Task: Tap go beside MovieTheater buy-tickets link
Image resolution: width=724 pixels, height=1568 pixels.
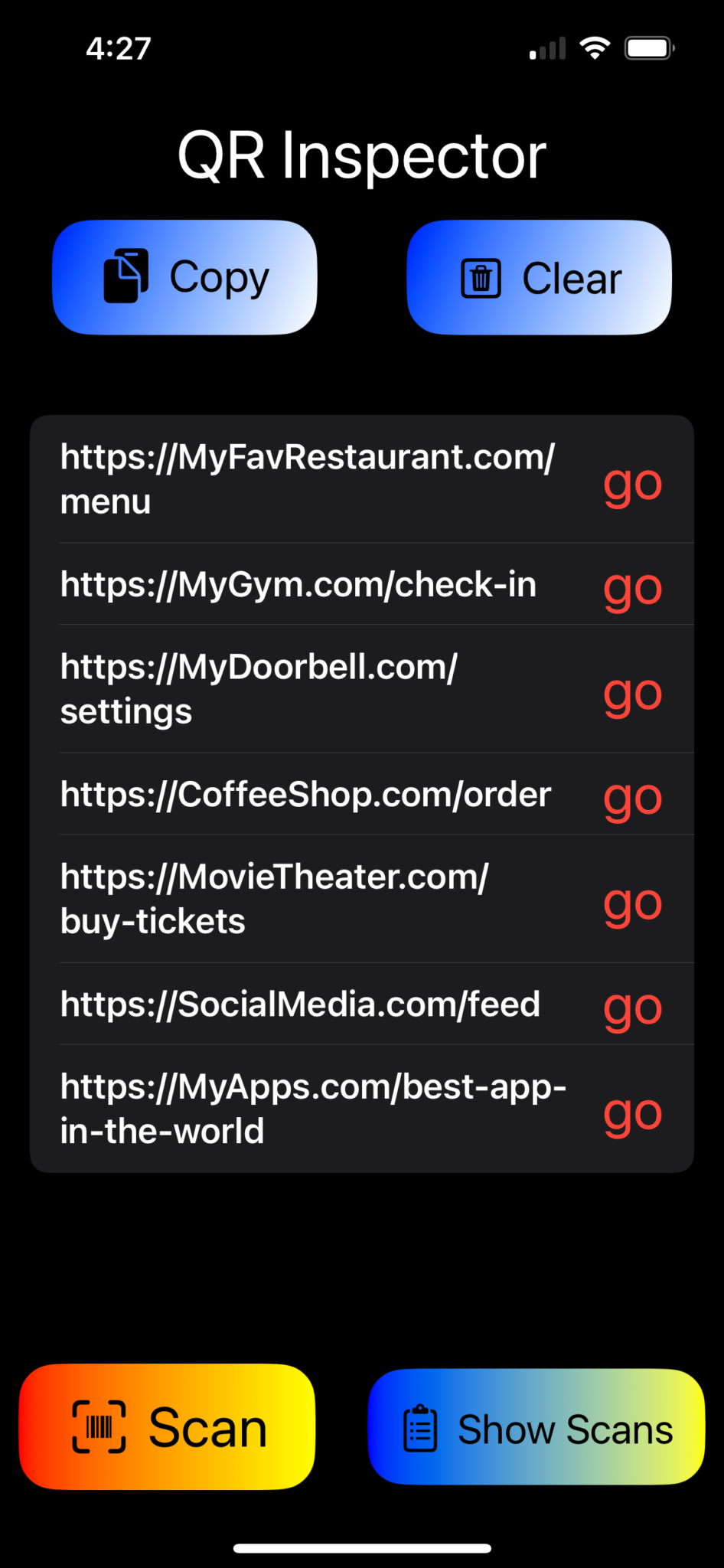Action: point(632,903)
